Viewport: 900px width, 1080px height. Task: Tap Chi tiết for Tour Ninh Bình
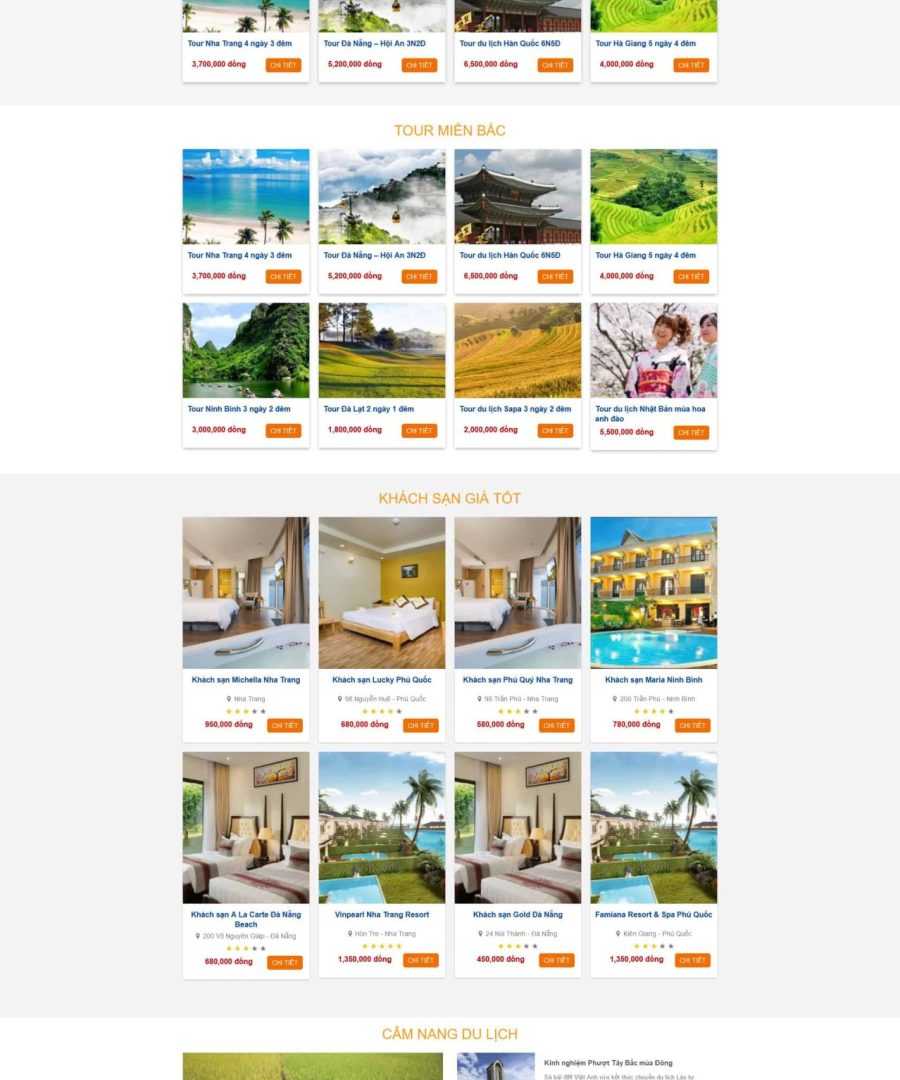283,431
